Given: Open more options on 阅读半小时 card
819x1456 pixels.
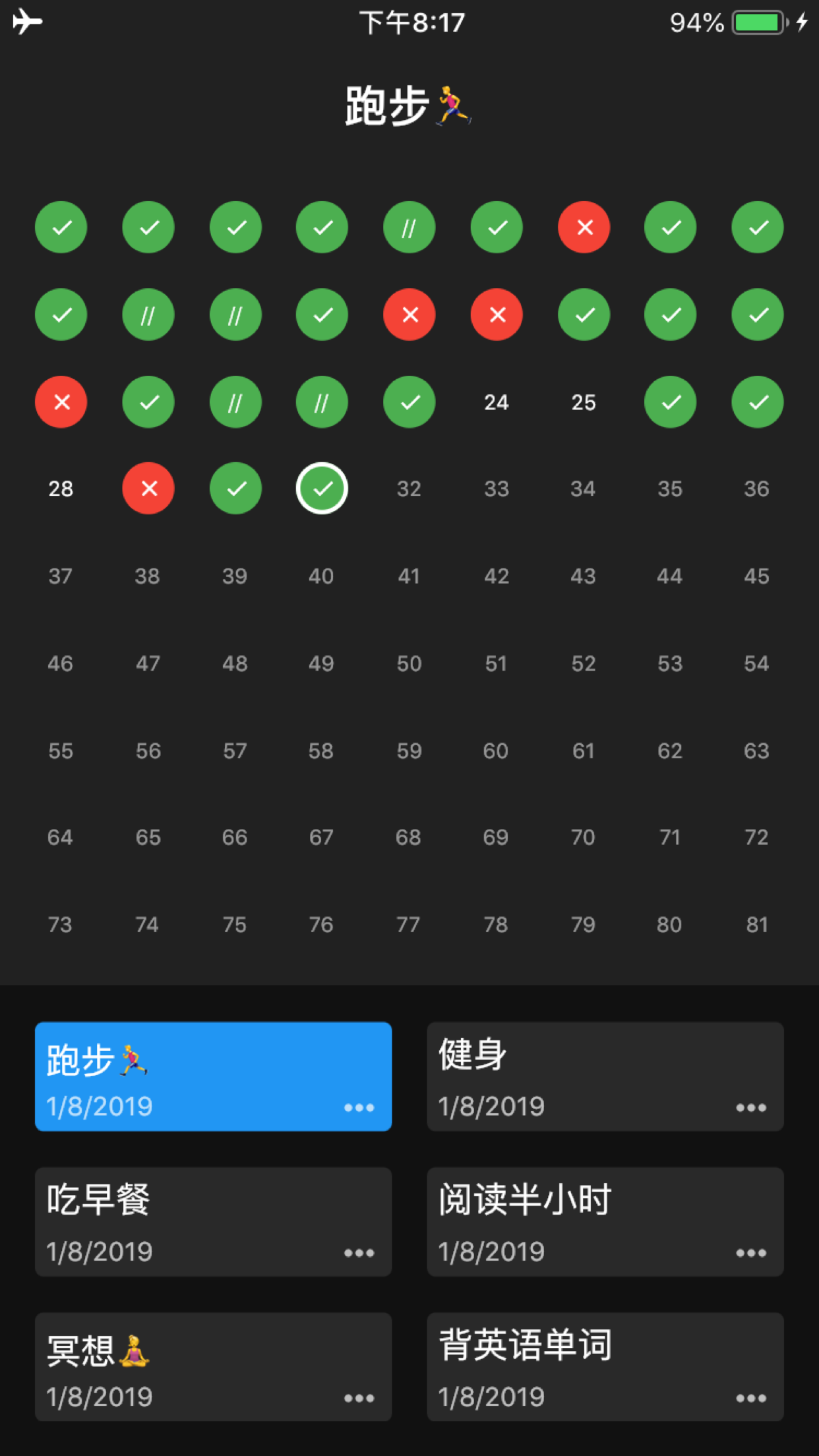Looking at the screenshot, I should point(751,1253).
